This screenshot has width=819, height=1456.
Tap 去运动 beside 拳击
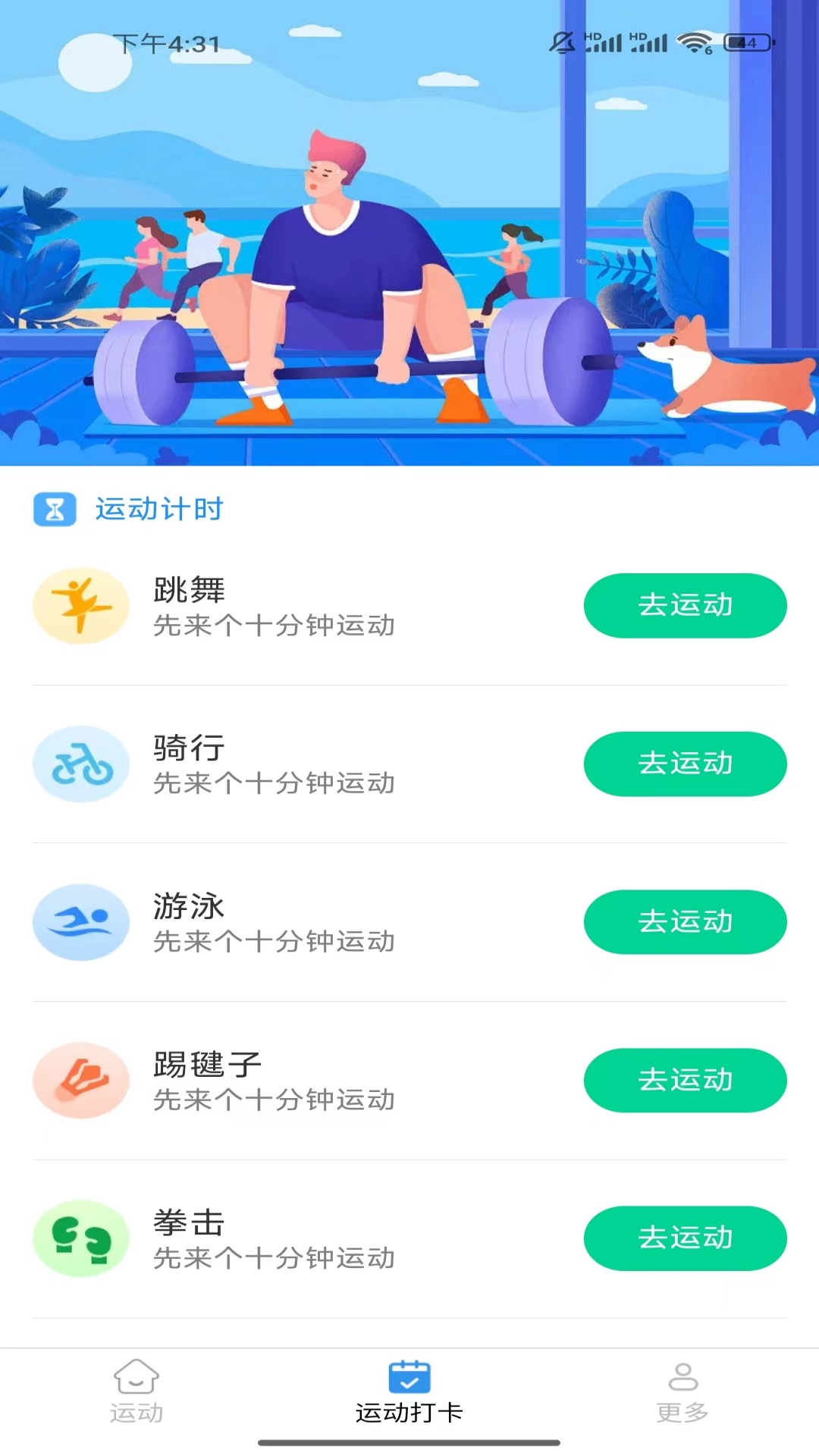point(685,1239)
